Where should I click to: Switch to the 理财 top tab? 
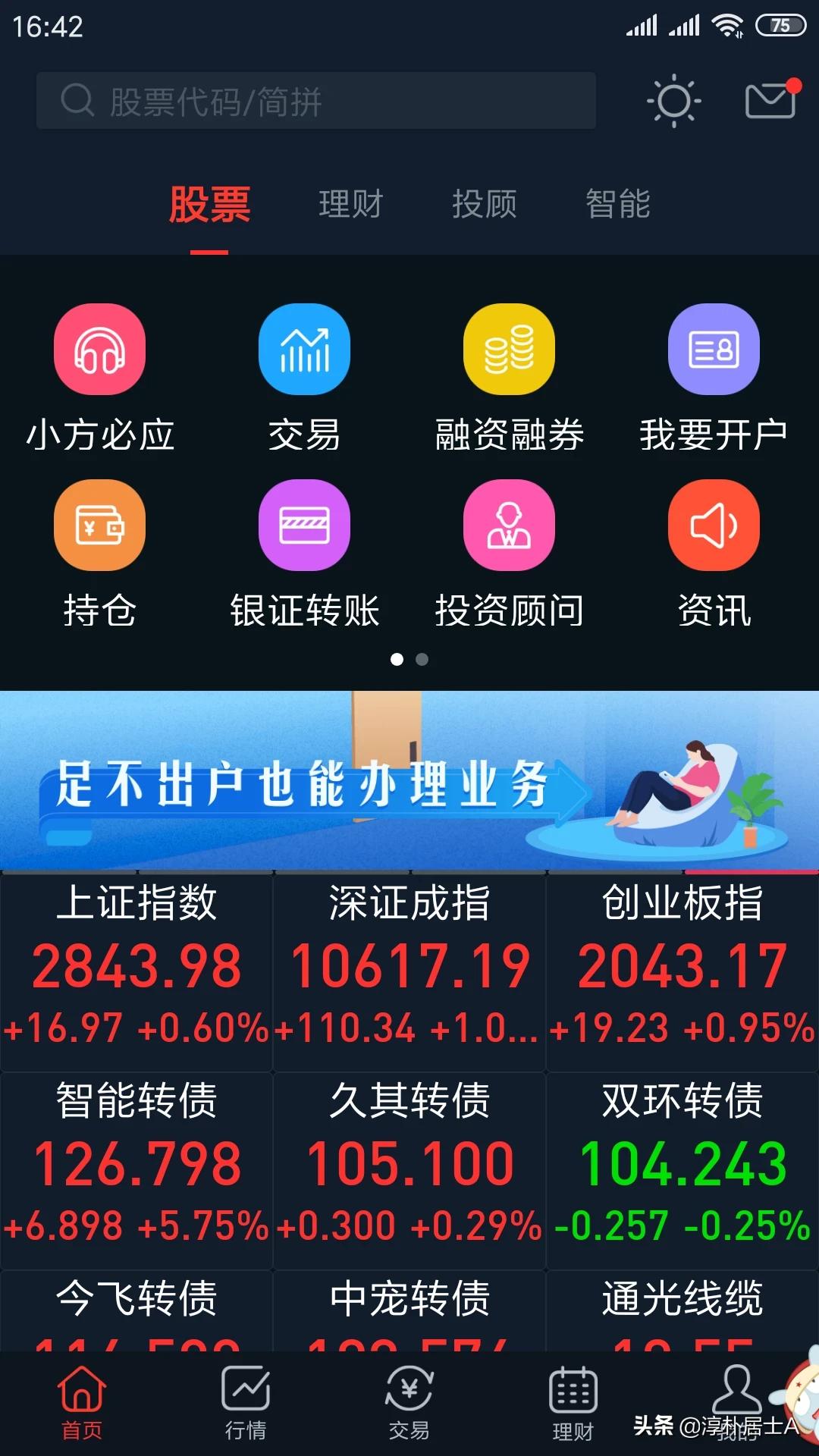[350, 204]
